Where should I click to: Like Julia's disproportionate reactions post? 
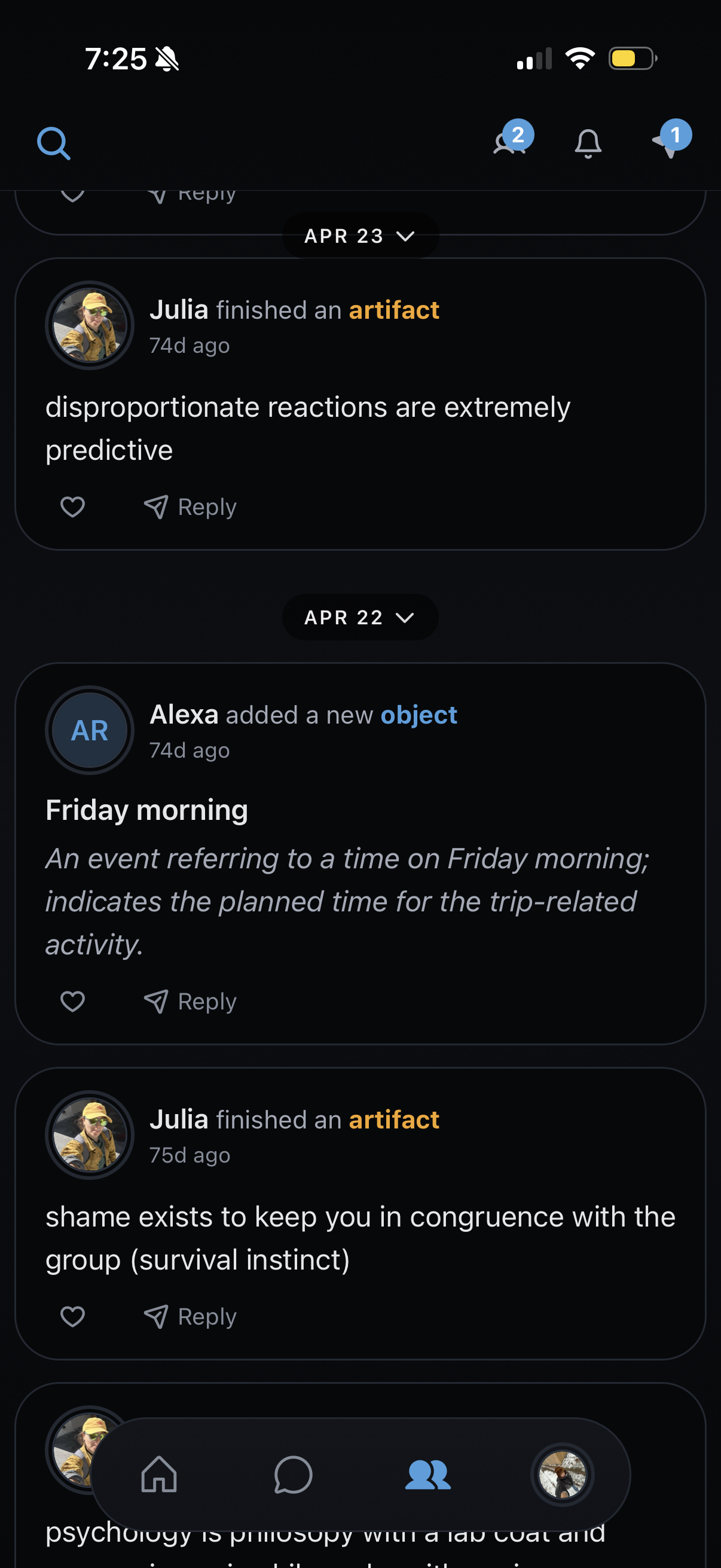[x=72, y=507]
